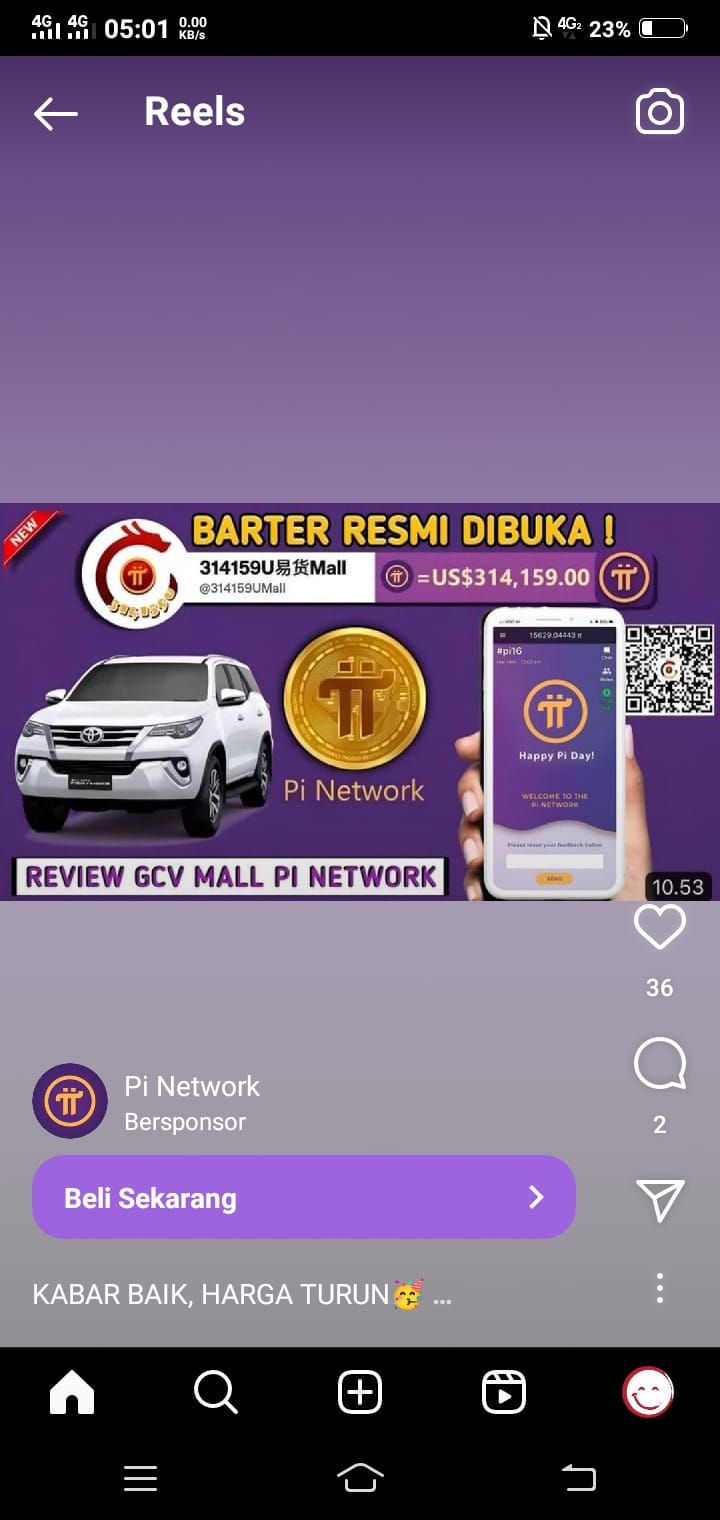Open the camera to create a reel
The height and width of the screenshot is (1520, 720).
[660, 112]
